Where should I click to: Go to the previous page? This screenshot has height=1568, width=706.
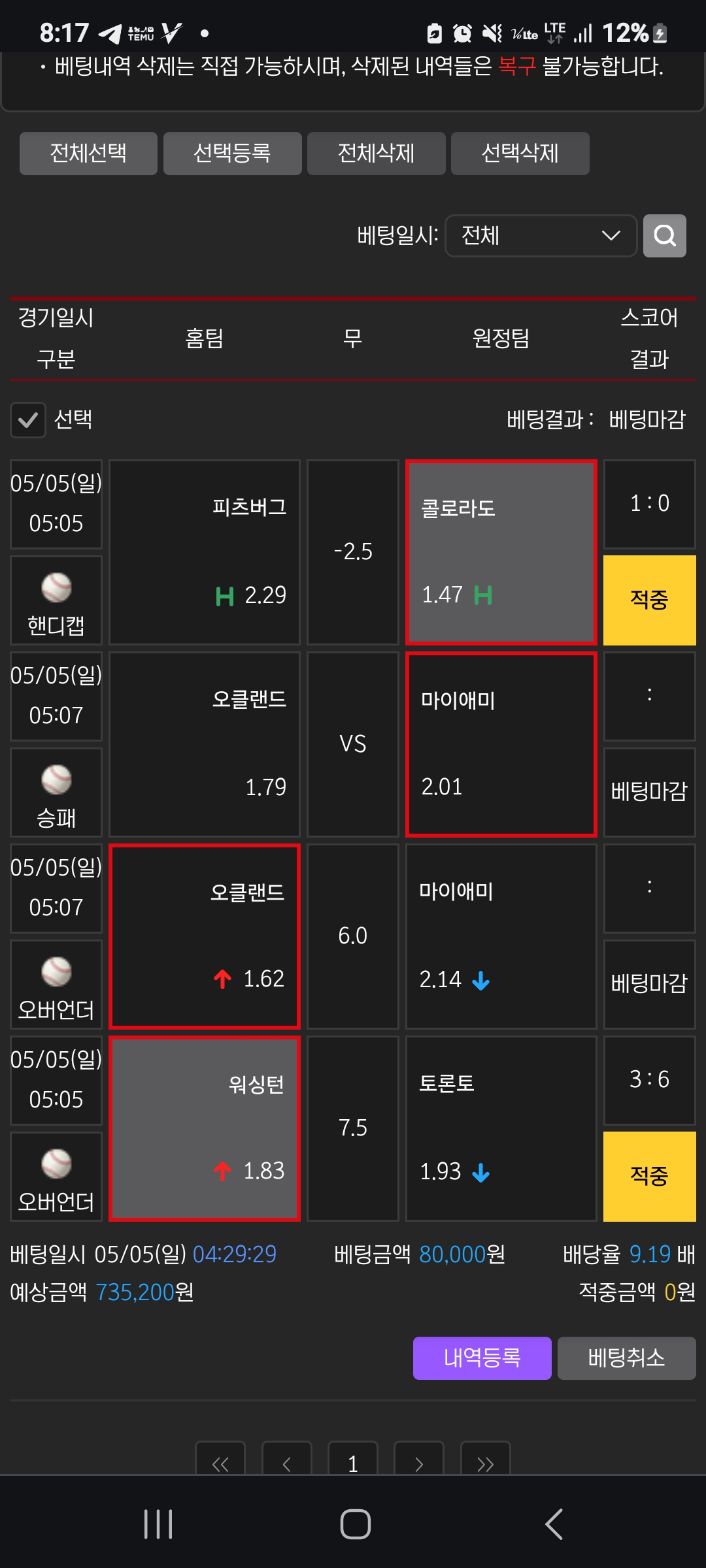click(286, 1461)
